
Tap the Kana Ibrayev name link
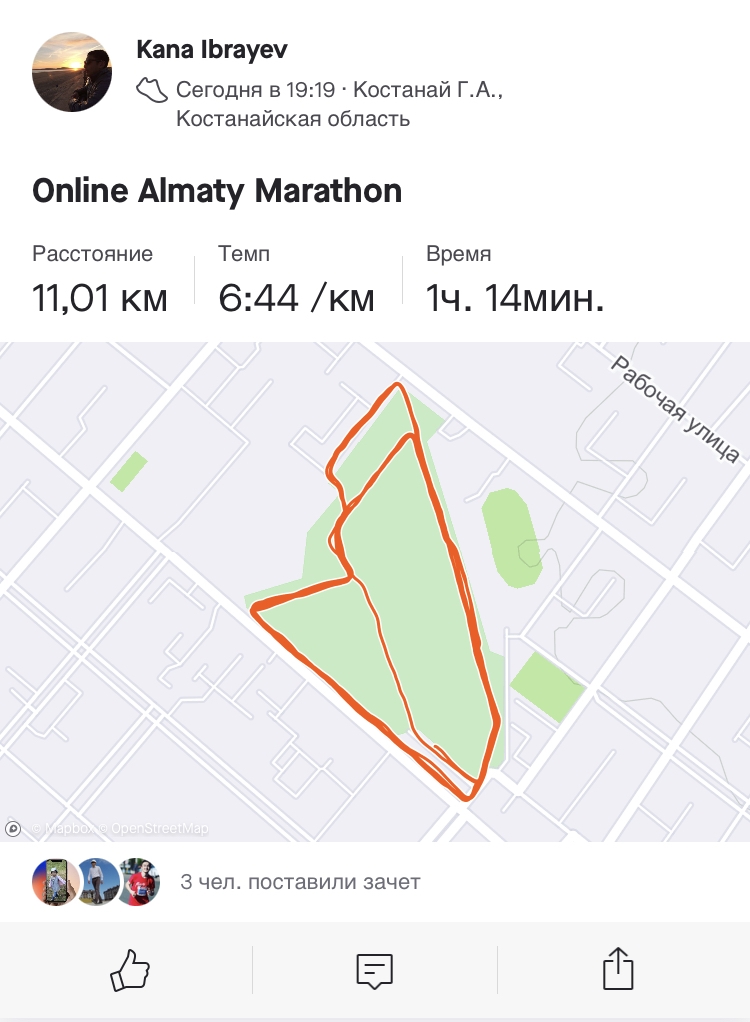click(x=212, y=50)
